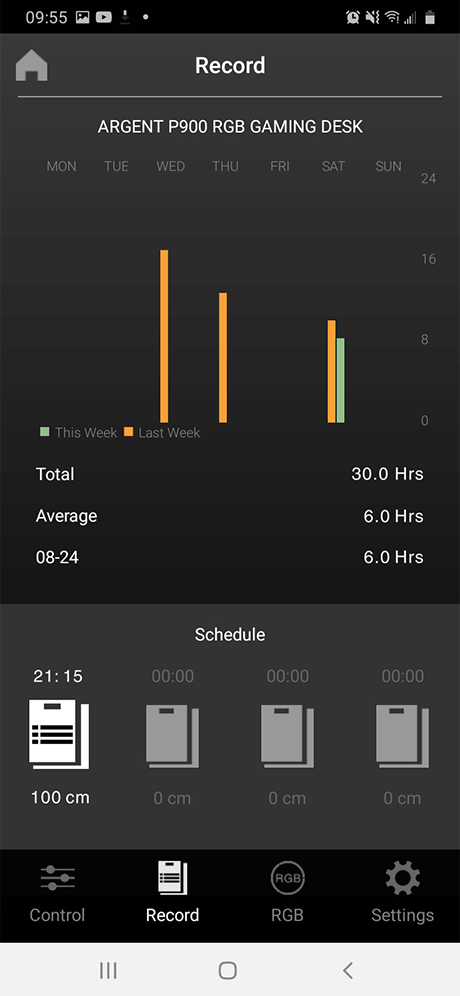Image resolution: width=460 pixels, height=996 pixels.
Task: Tap the home icon in the header
Action: [32, 65]
